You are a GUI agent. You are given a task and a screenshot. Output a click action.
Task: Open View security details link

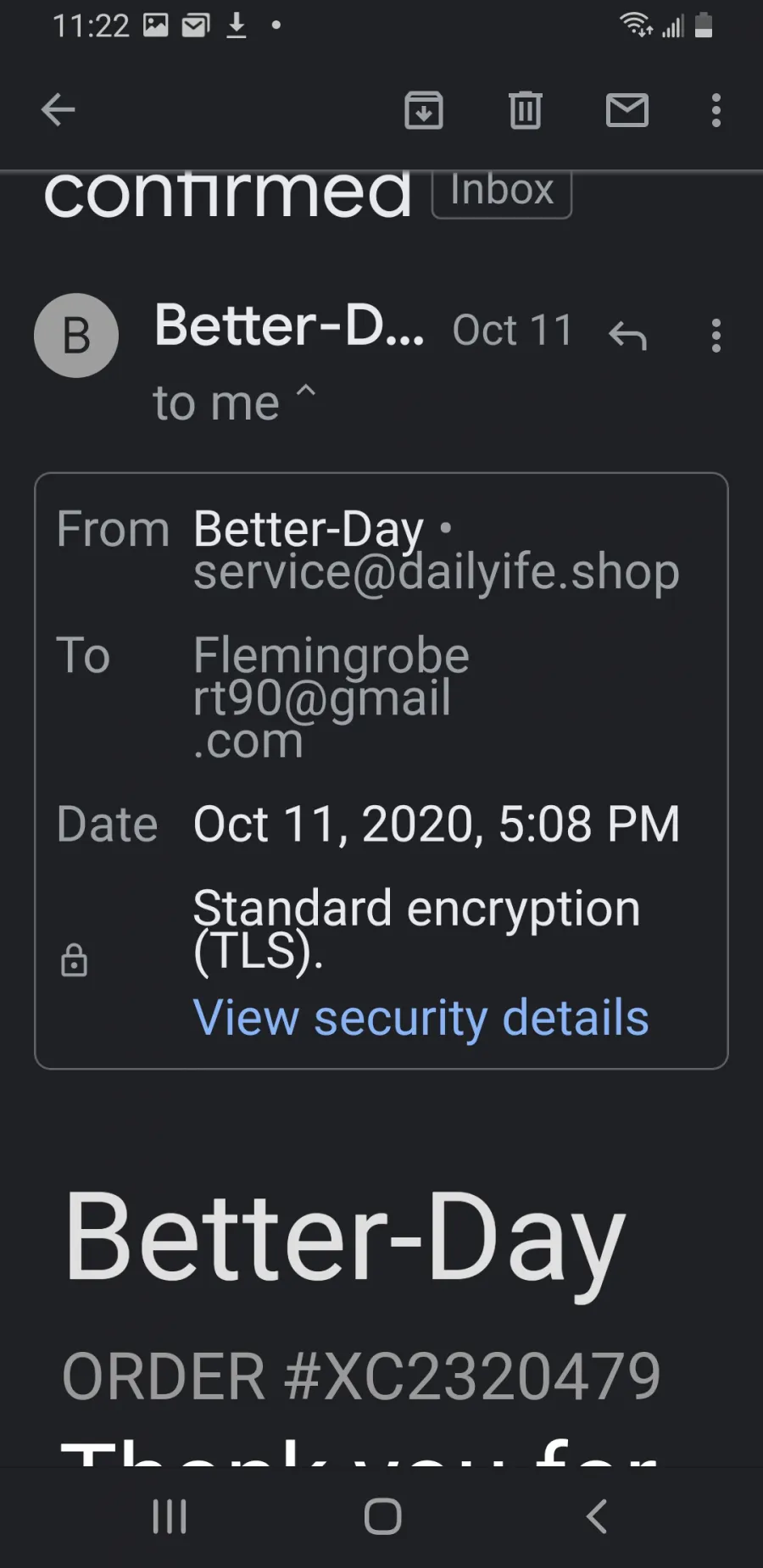tap(420, 1017)
